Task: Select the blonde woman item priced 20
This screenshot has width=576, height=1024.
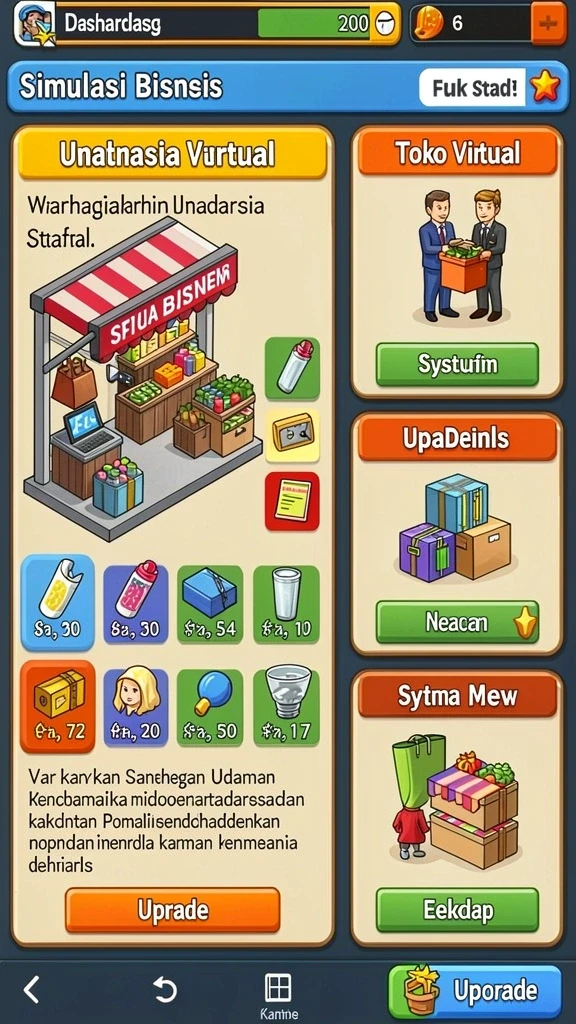Action: click(x=136, y=707)
